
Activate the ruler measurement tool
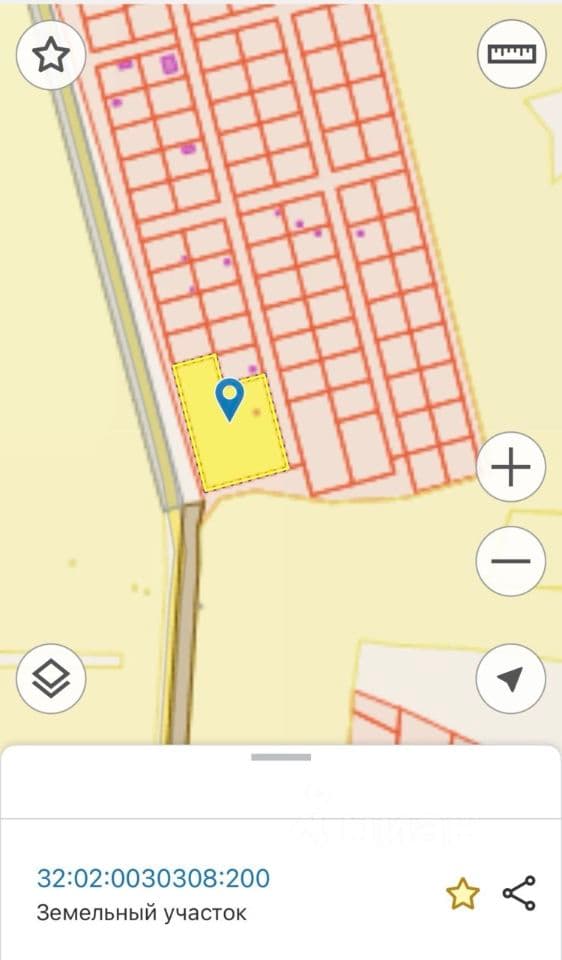[x=511, y=54]
